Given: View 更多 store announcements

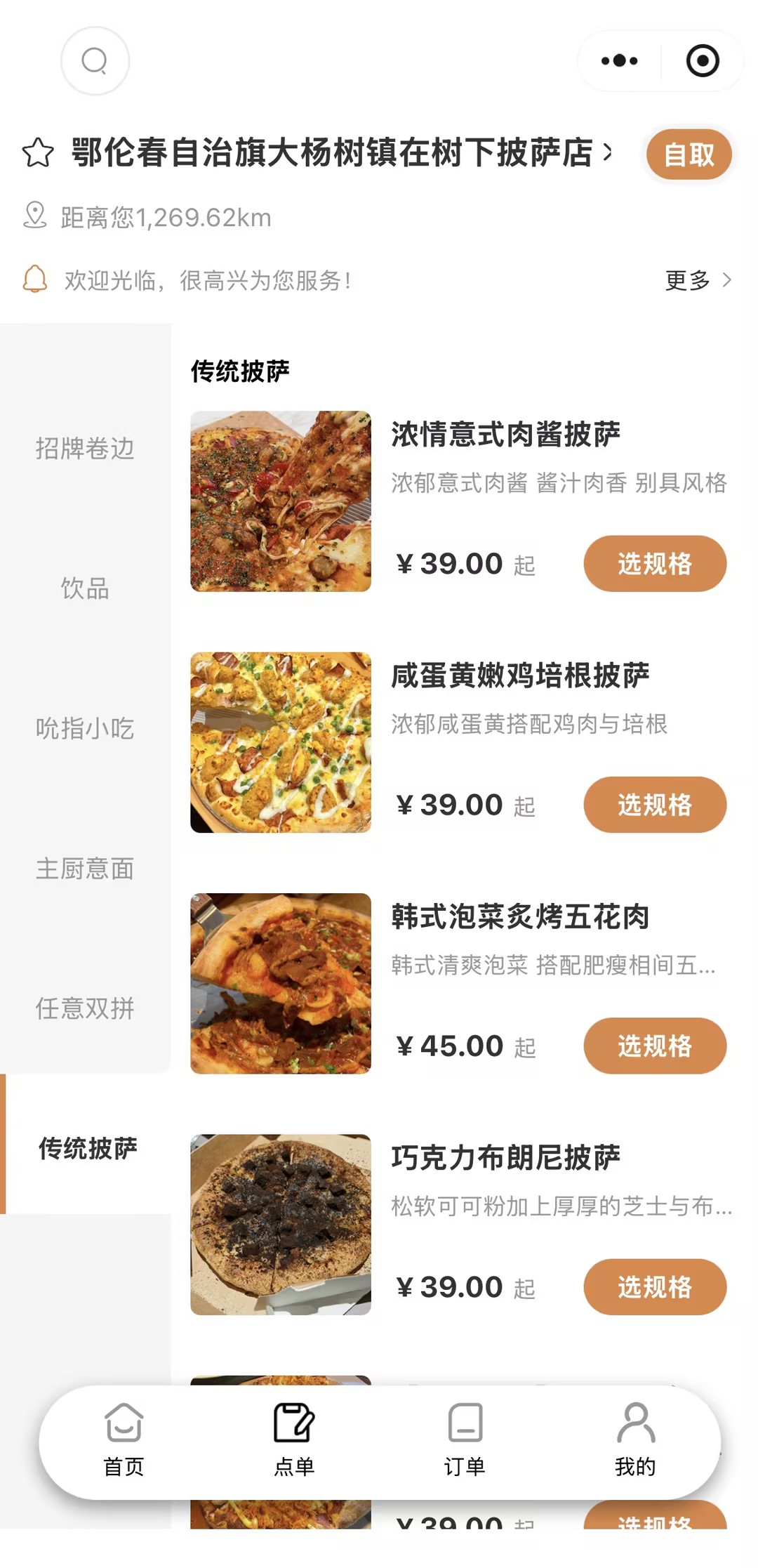Looking at the screenshot, I should [698, 280].
